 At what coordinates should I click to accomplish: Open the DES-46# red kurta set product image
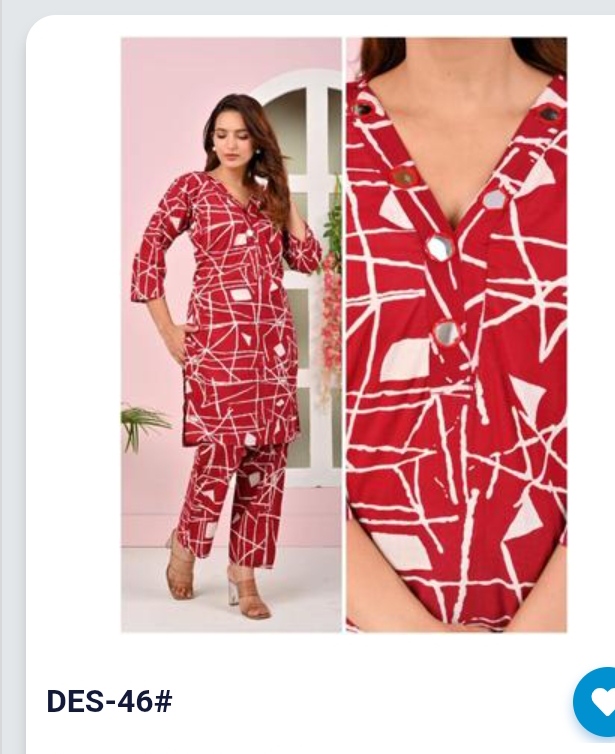click(x=344, y=335)
